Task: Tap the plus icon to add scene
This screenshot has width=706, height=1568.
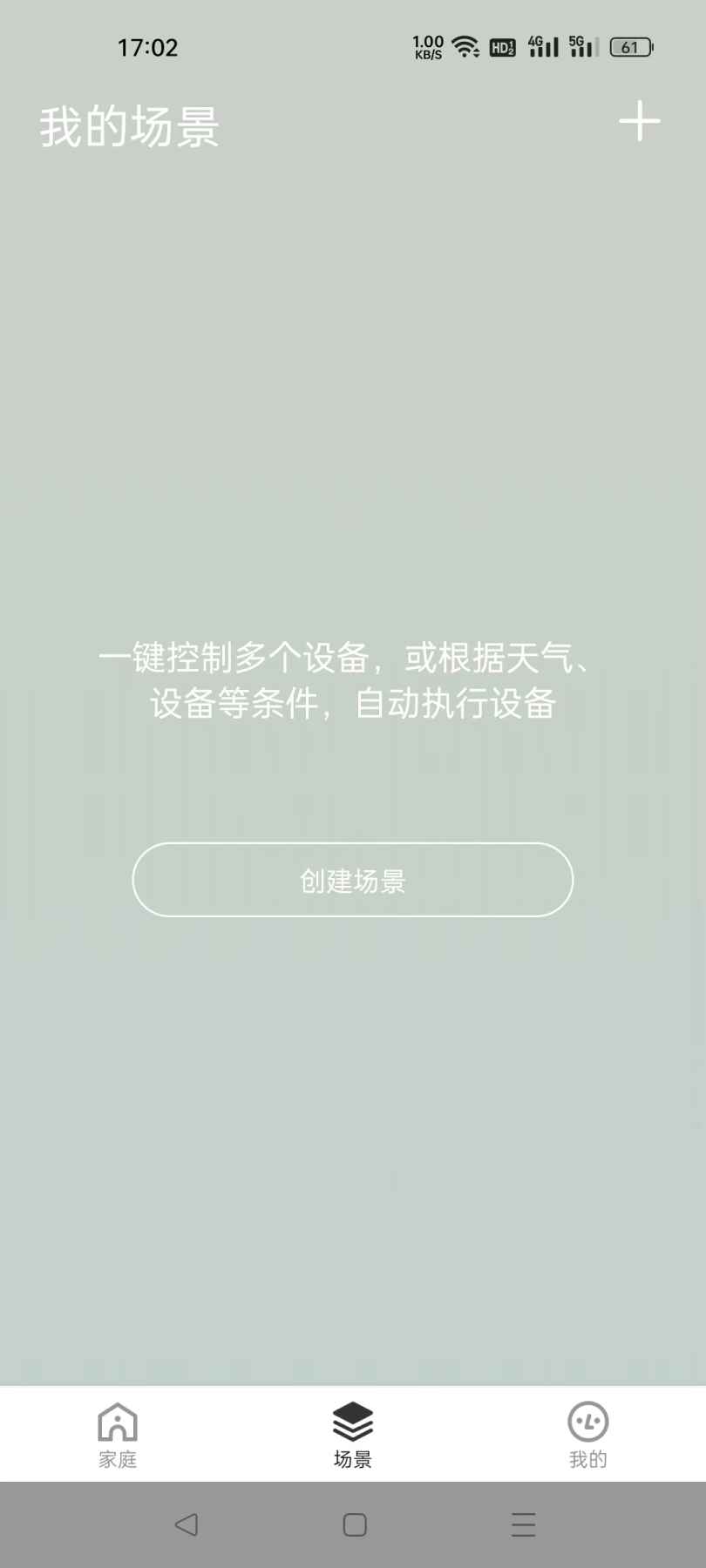Action: pyautogui.click(x=639, y=121)
